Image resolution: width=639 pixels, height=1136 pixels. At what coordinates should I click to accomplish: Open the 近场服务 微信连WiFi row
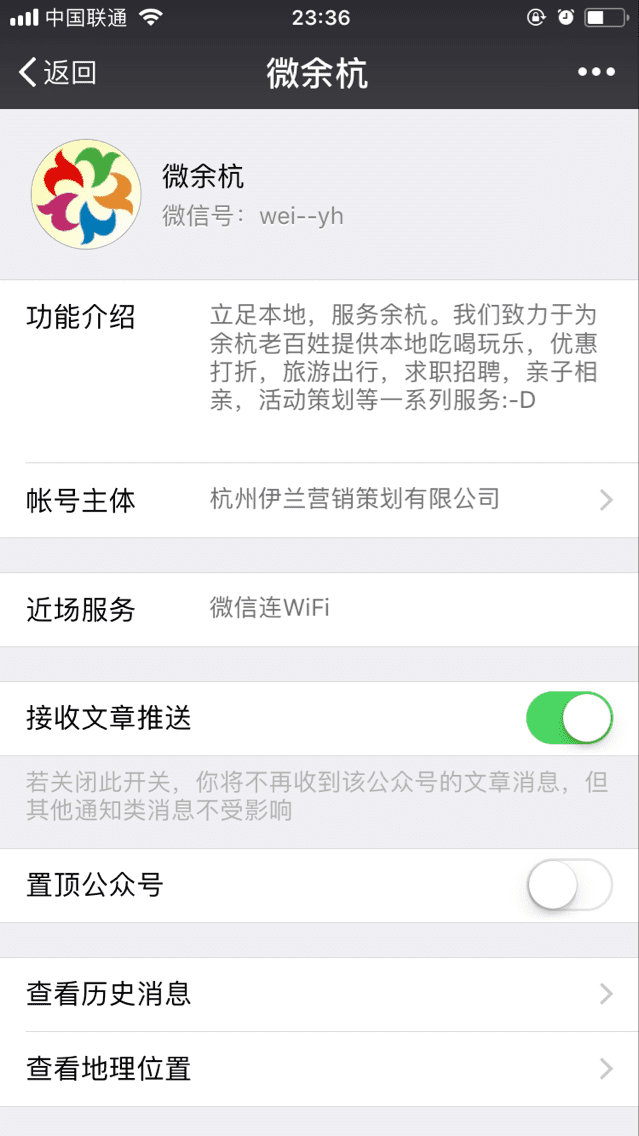click(320, 609)
